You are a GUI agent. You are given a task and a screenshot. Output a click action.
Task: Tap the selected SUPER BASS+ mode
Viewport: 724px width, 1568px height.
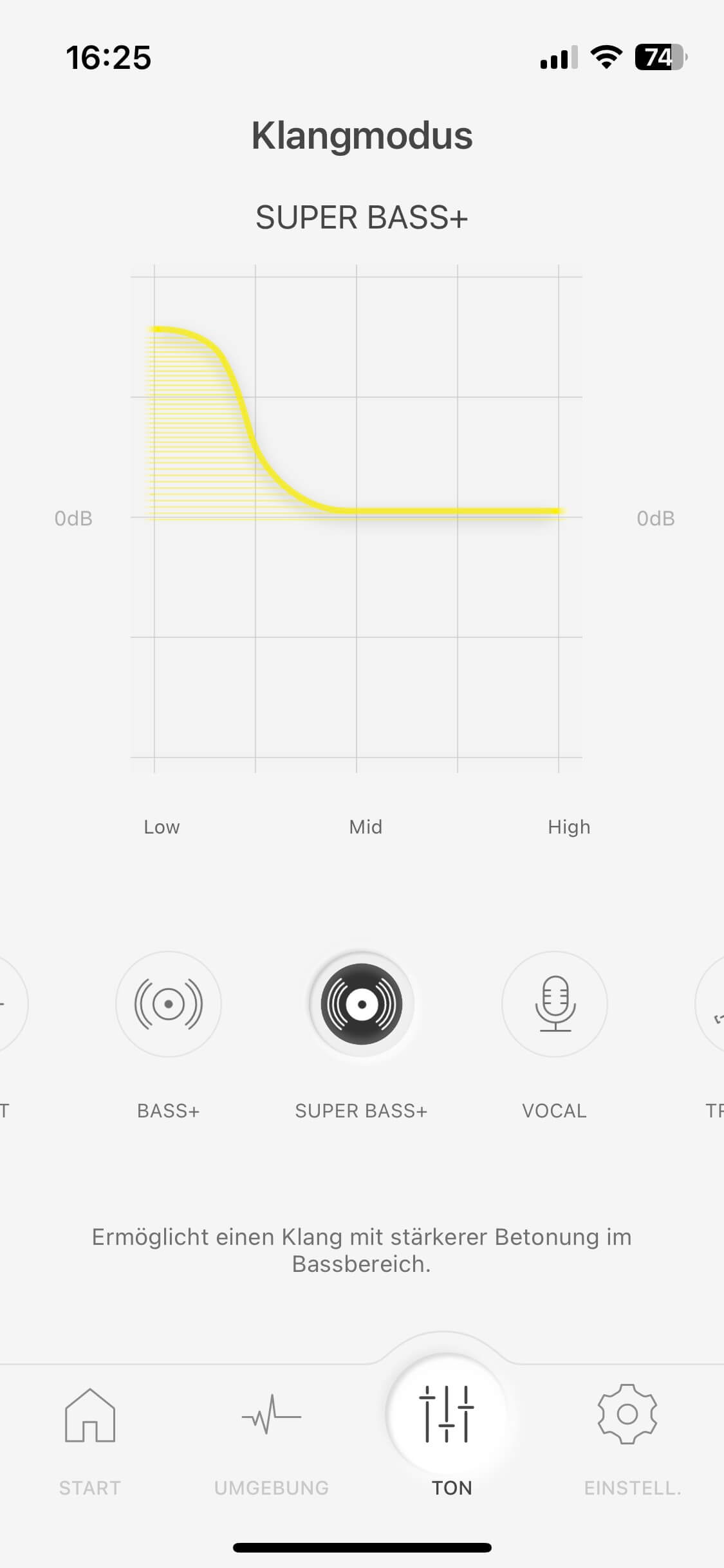pyautogui.click(x=361, y=1003)
